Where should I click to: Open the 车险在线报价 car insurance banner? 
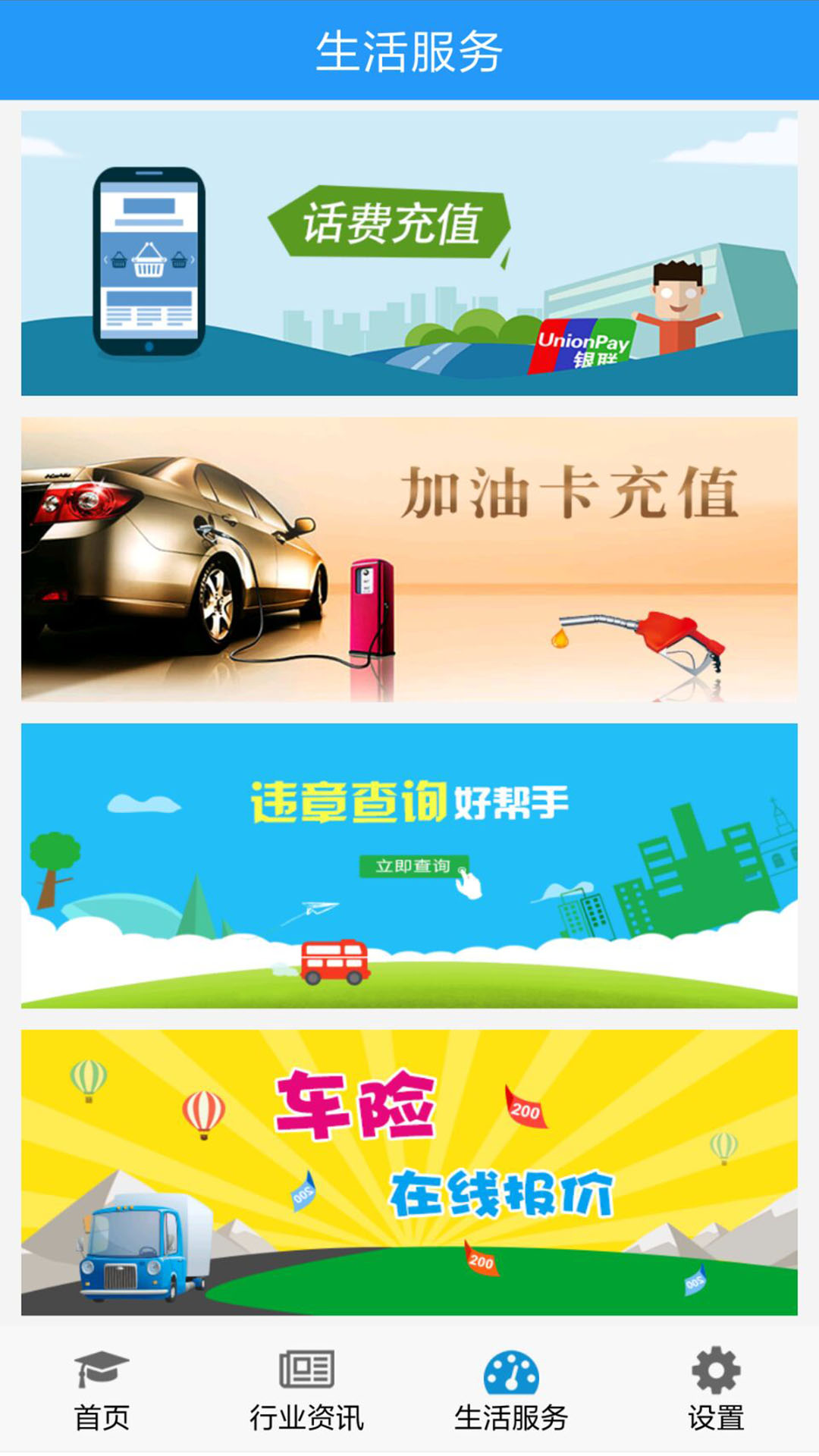point(409,1172)
